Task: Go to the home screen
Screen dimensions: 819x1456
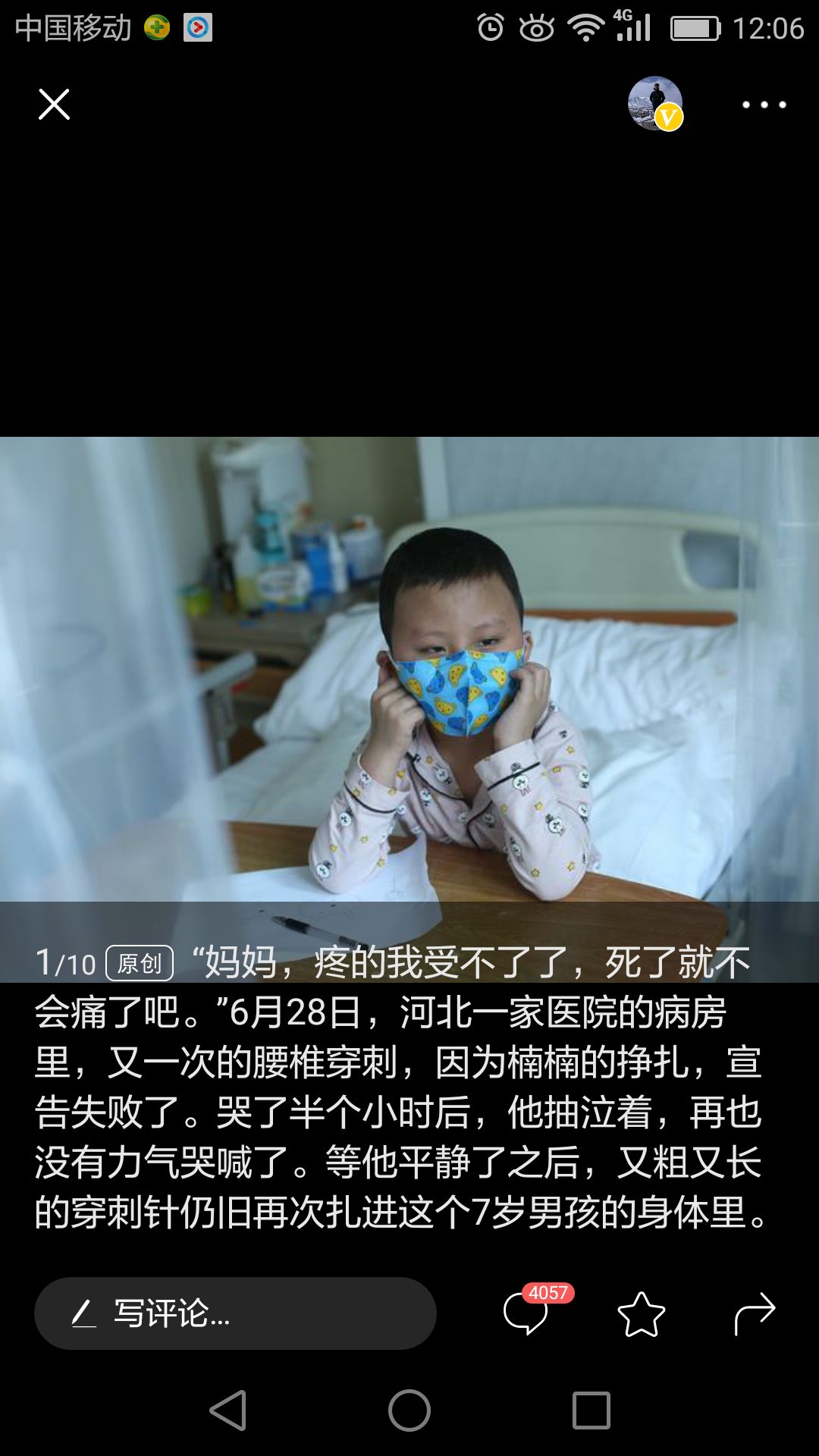Action: tap(409, 1410)
